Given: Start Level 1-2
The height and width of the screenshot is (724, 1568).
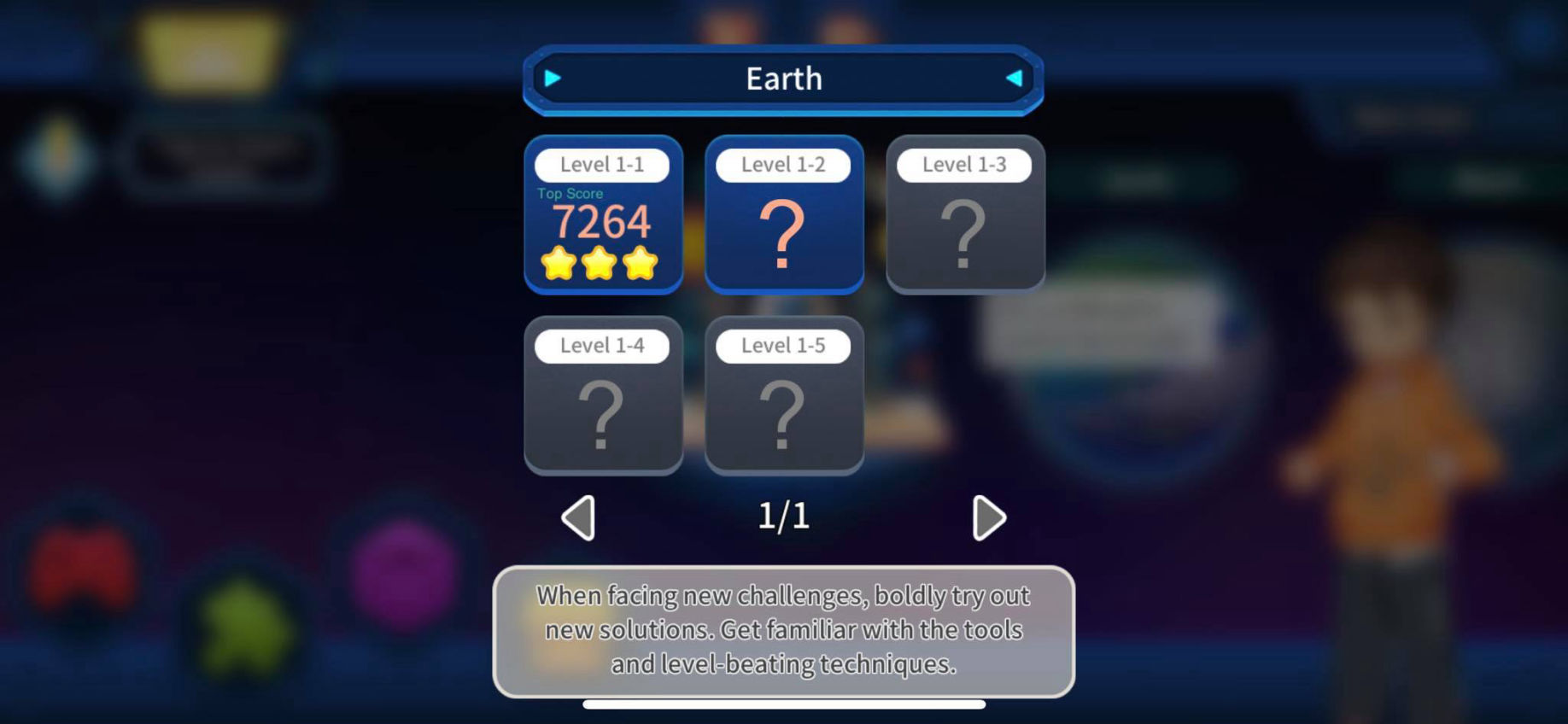Looking at the screenshot, I should coord(784,215).
